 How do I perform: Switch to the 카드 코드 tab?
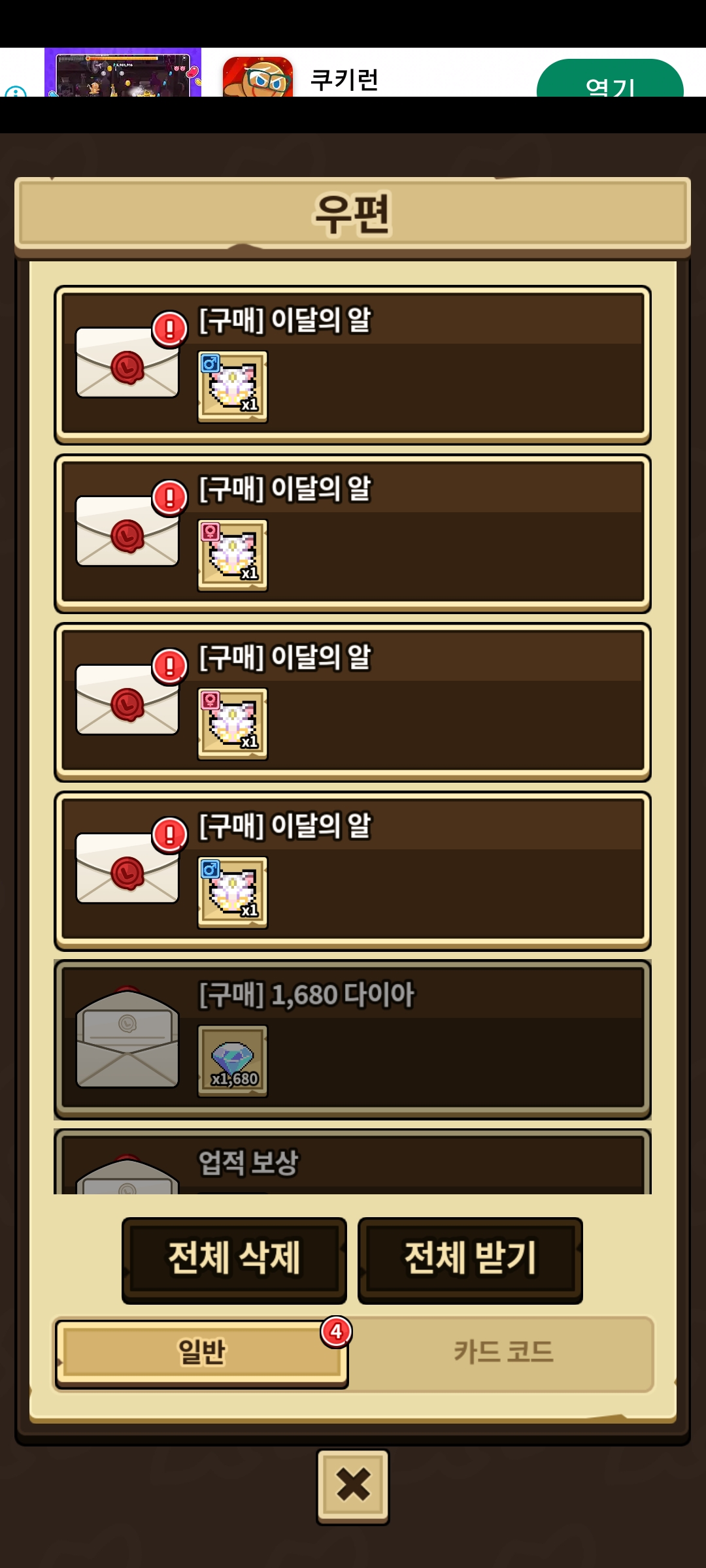click(503, 1352)
